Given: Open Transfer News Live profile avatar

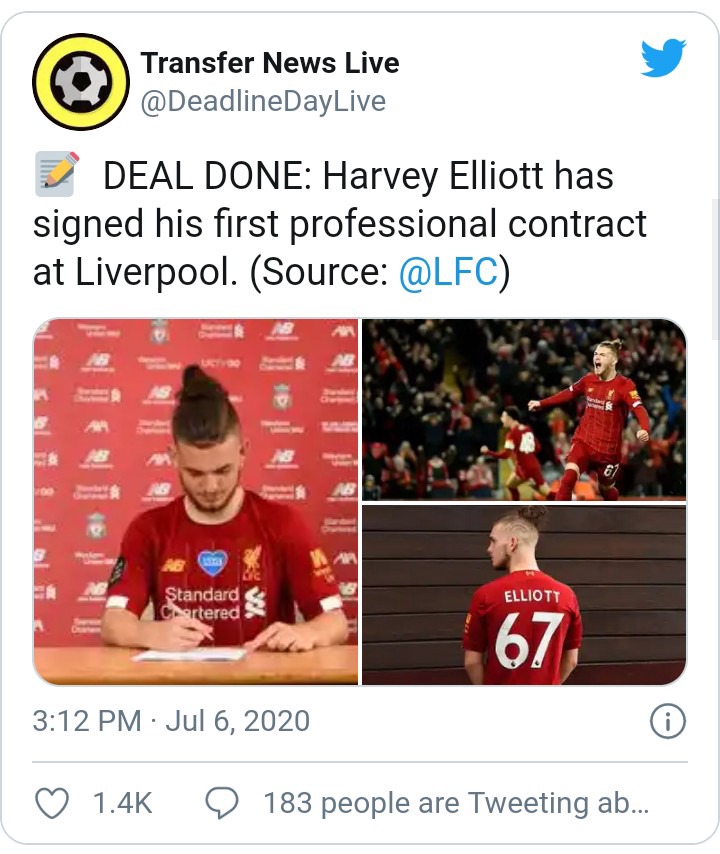Looking at the screenshot, I should pos(81,83).
